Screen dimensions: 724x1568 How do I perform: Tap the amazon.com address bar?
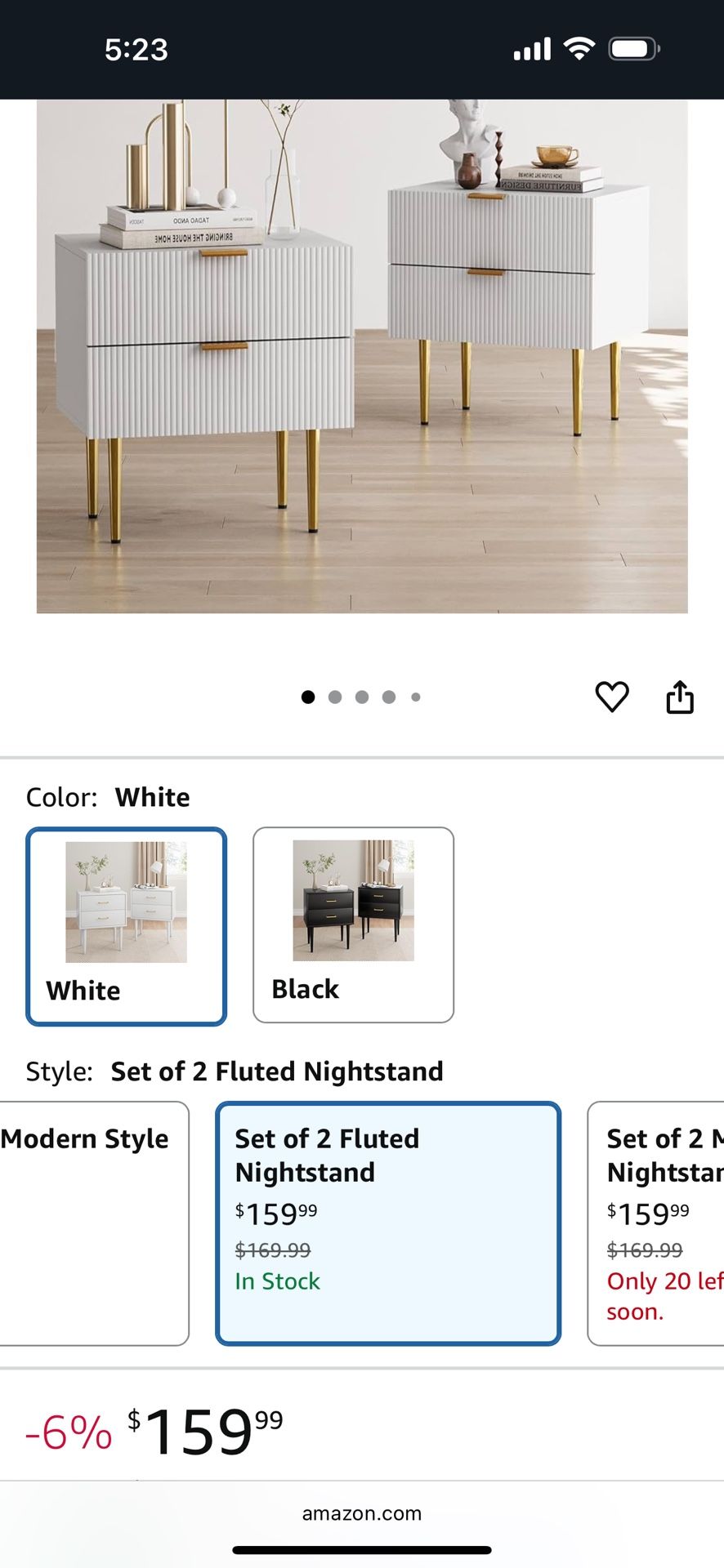tap(362, 1513)
